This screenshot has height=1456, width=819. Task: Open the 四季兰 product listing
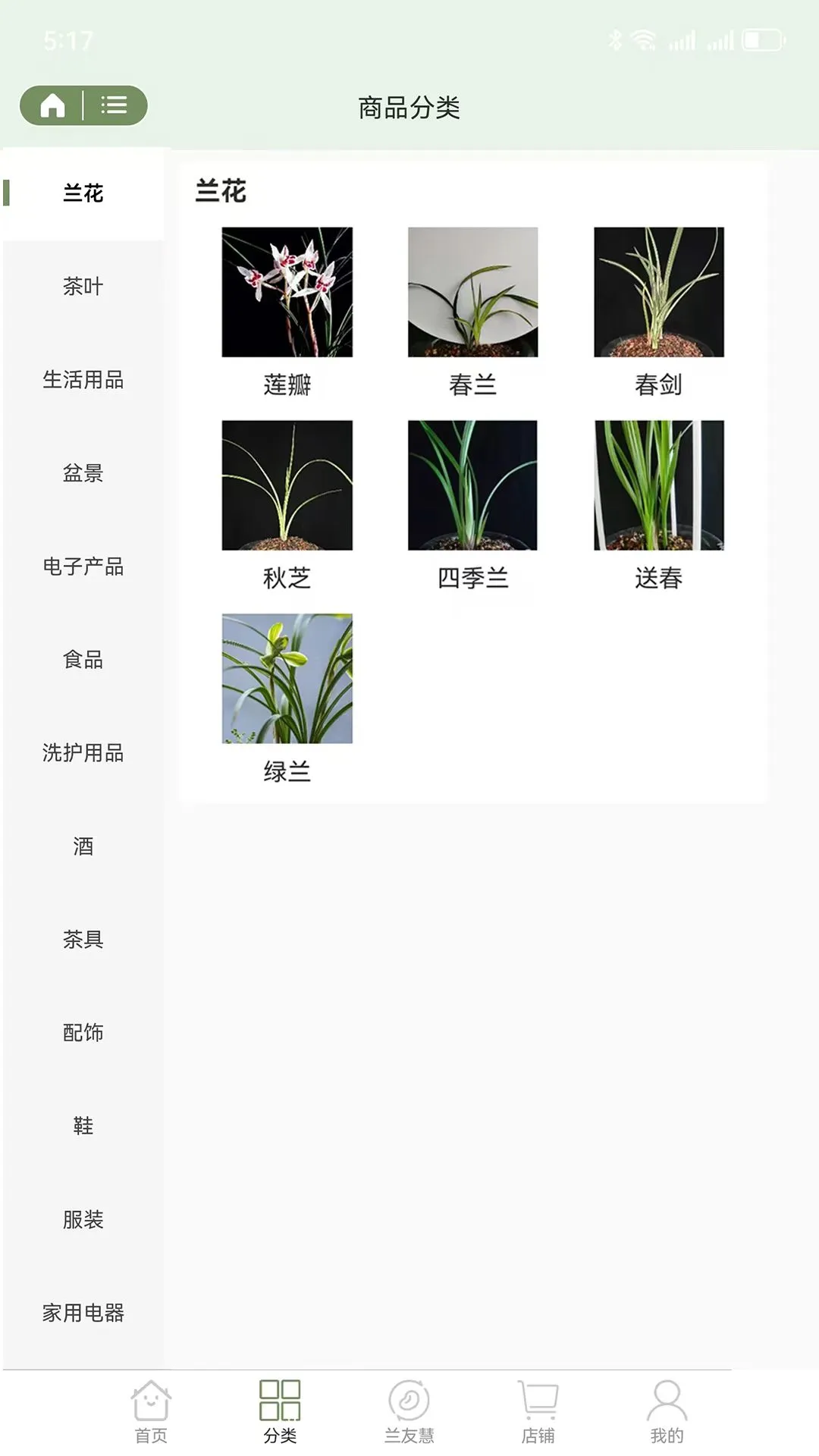pyautogui.click(x=472, y=486)
